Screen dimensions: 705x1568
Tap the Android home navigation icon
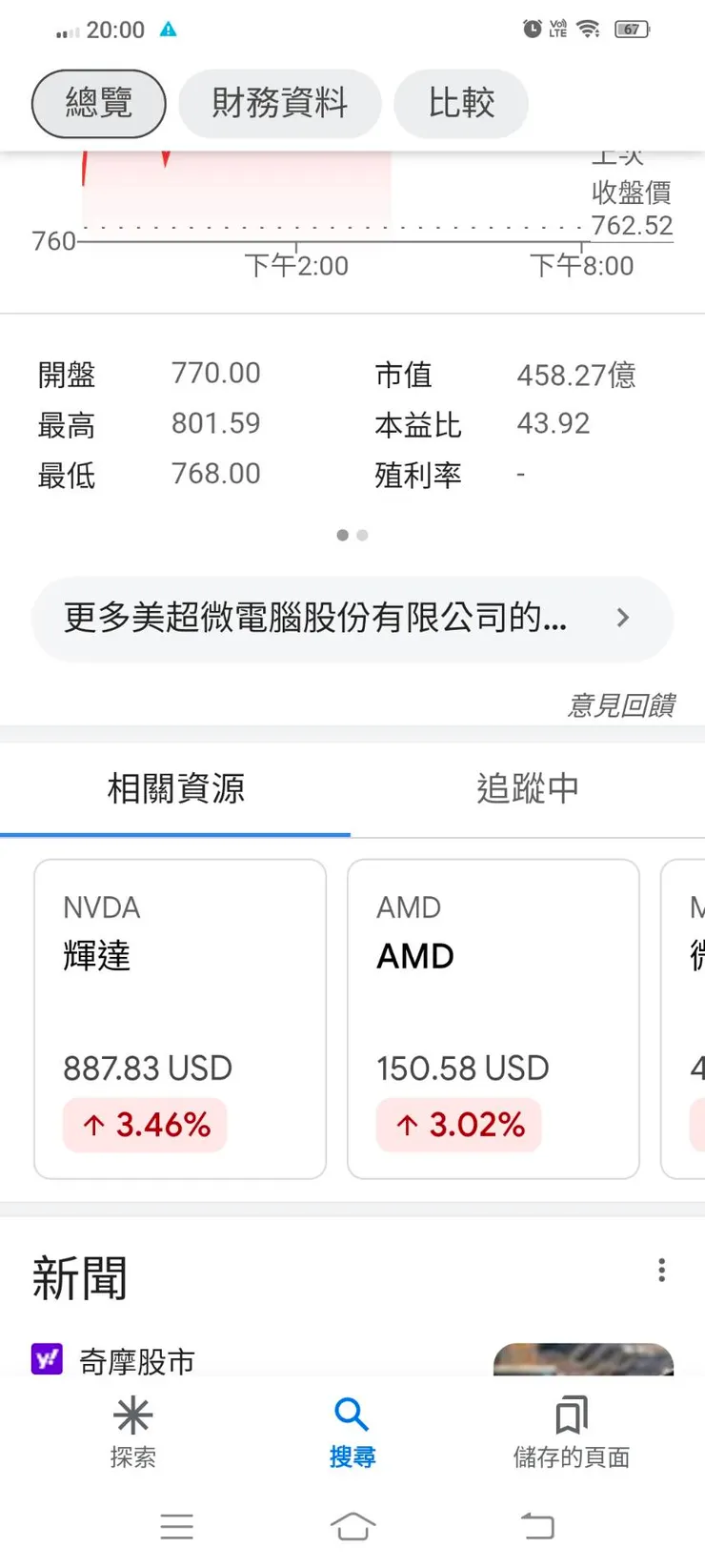point(352,1524)
